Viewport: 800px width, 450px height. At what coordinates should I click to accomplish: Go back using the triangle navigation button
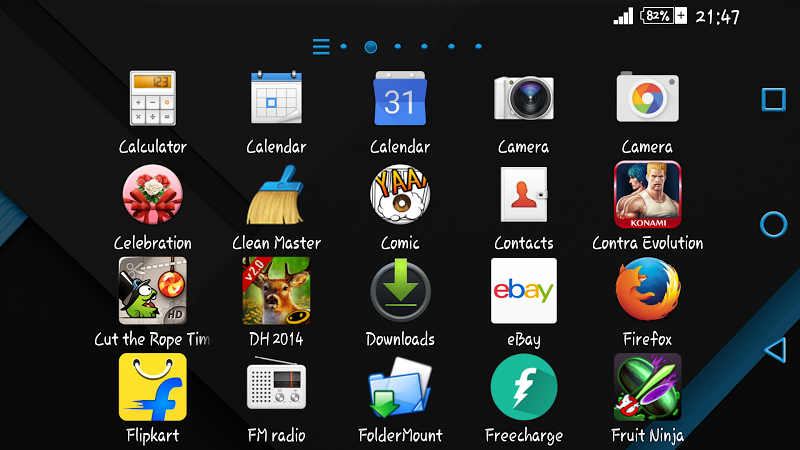click(774, 350)
